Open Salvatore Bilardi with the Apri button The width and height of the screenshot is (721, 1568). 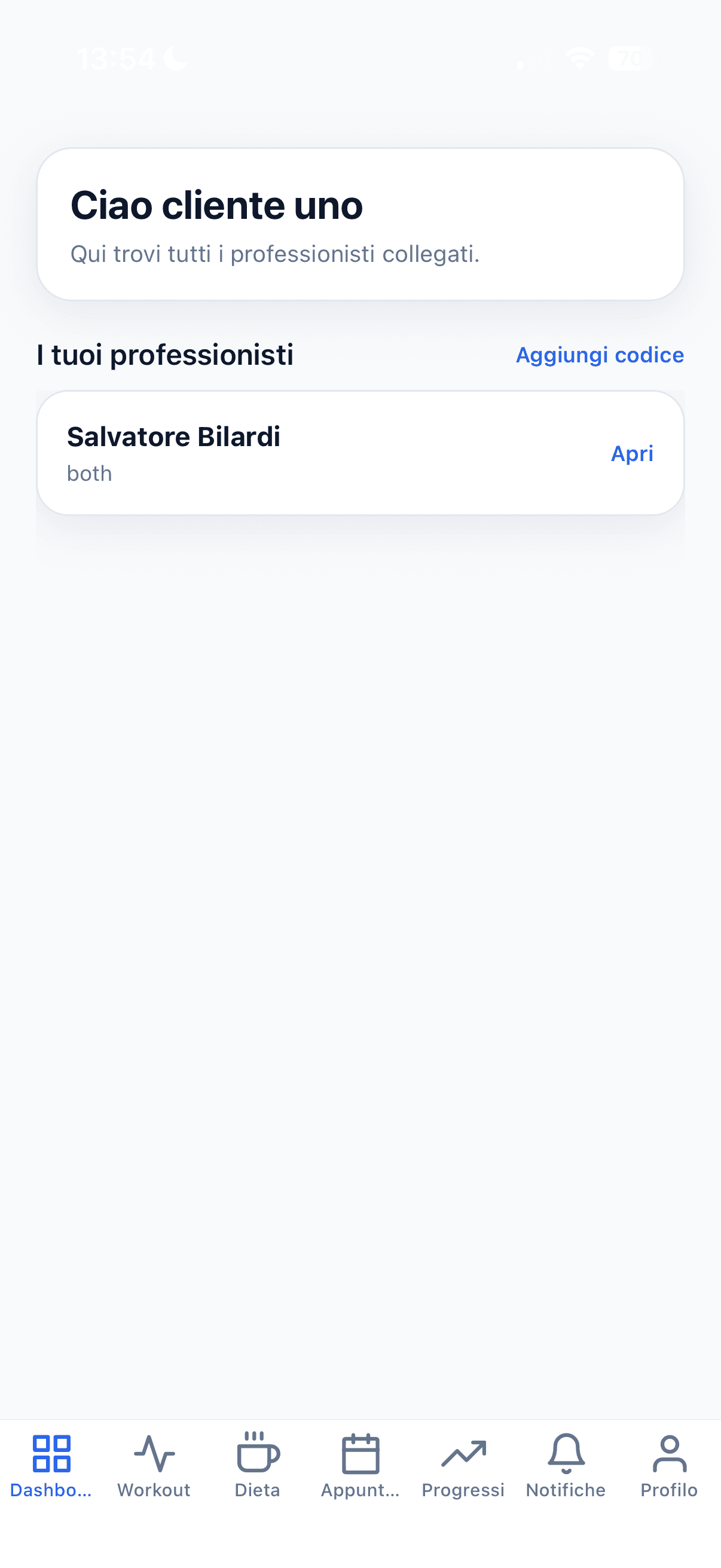coord(631,453)
